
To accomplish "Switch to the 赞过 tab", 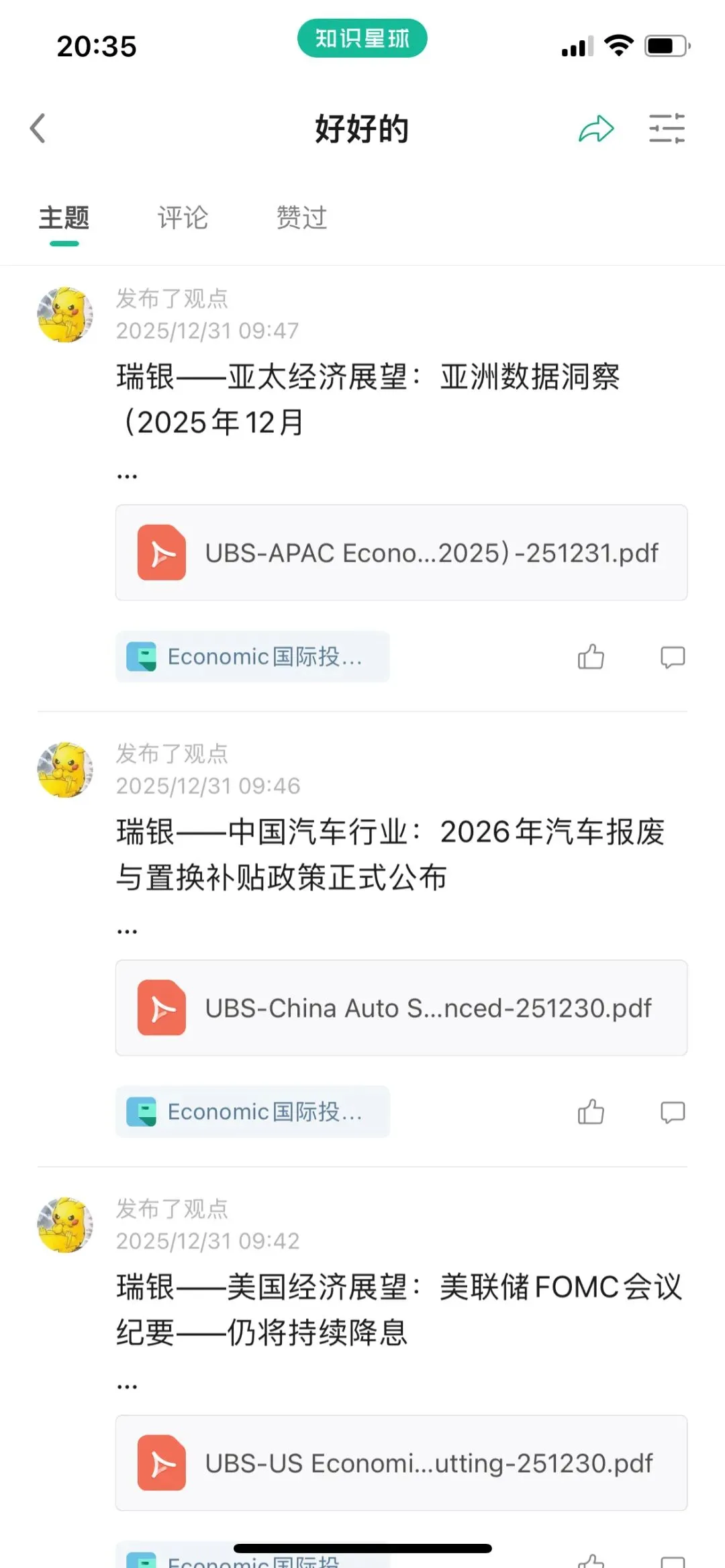I will pos(301,218).
